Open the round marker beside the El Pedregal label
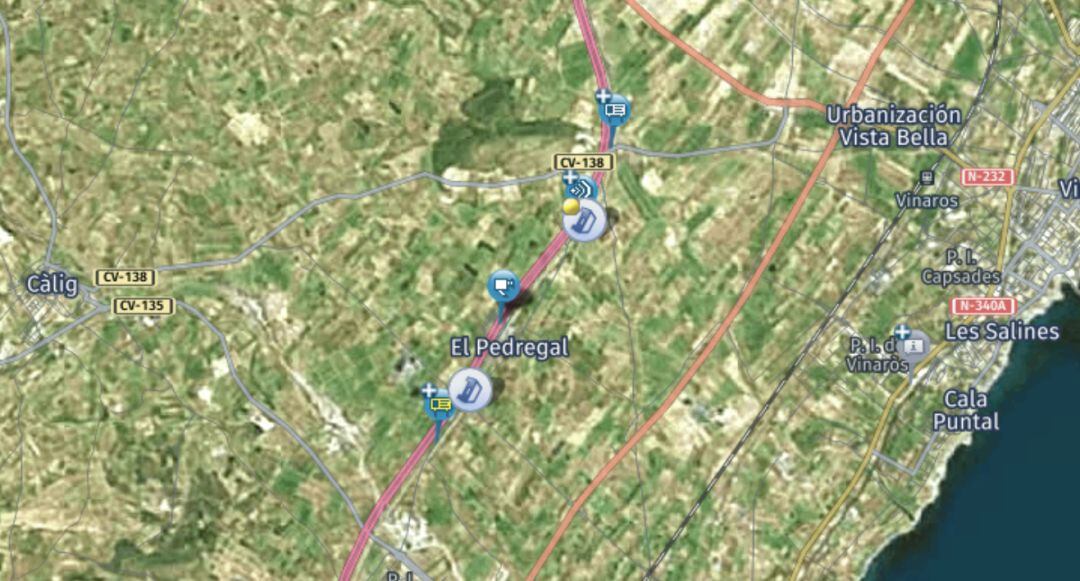Screen dimensions: 1080x581 coord(468,389)
